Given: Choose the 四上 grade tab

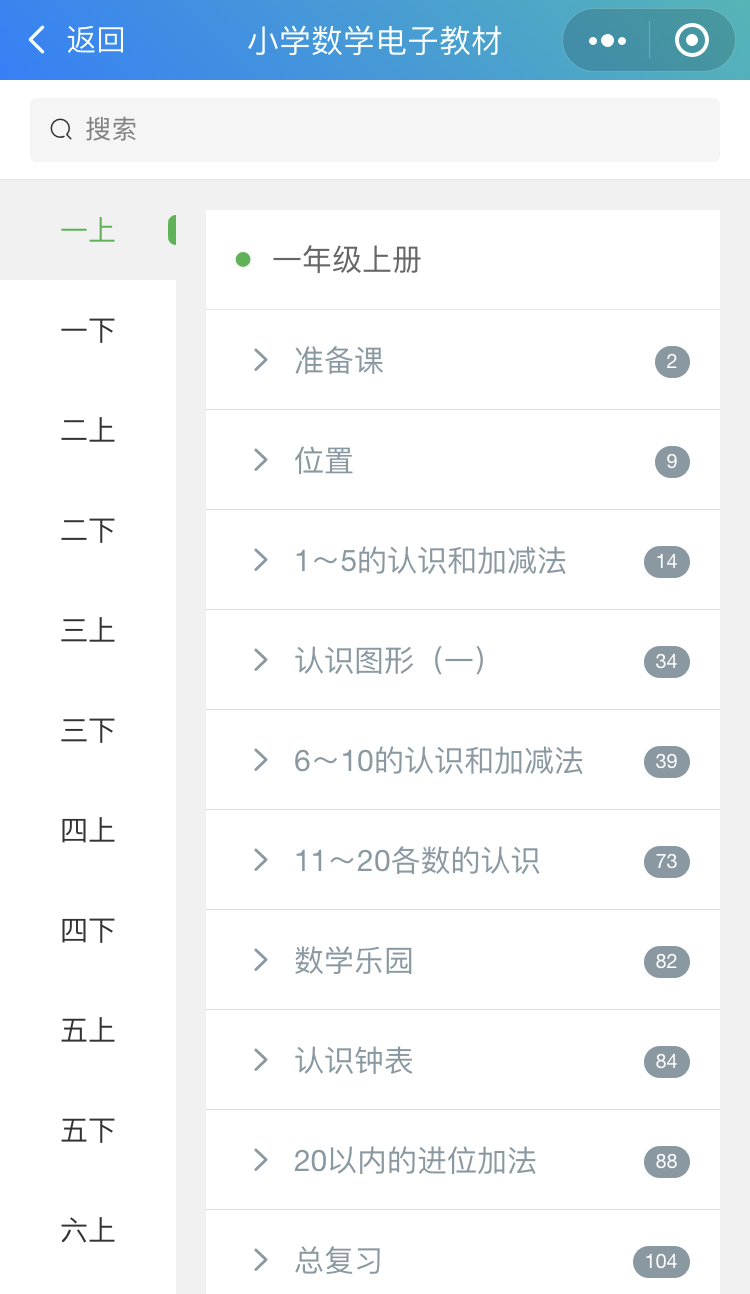Looking at the screenshot, I should coord(88,830).
